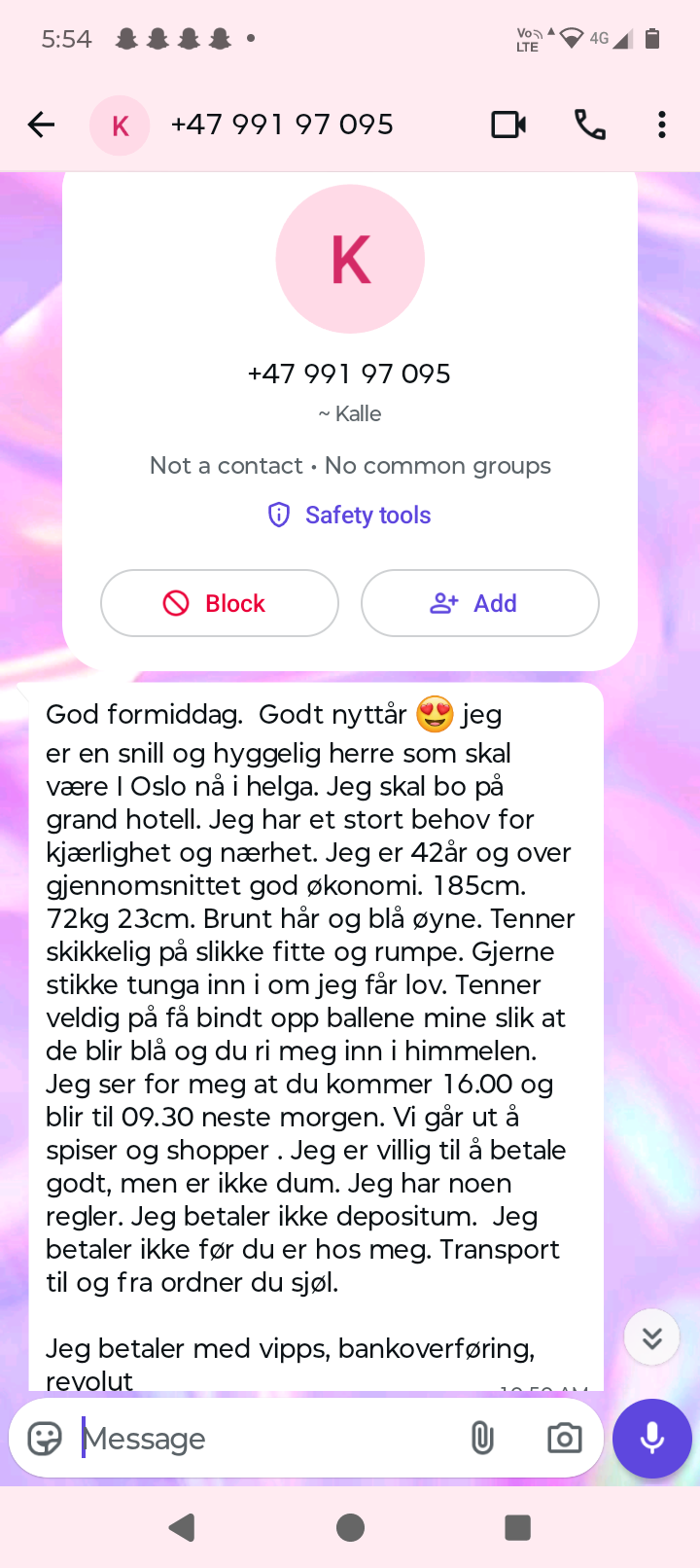Record a voice message

[651, 1438]
